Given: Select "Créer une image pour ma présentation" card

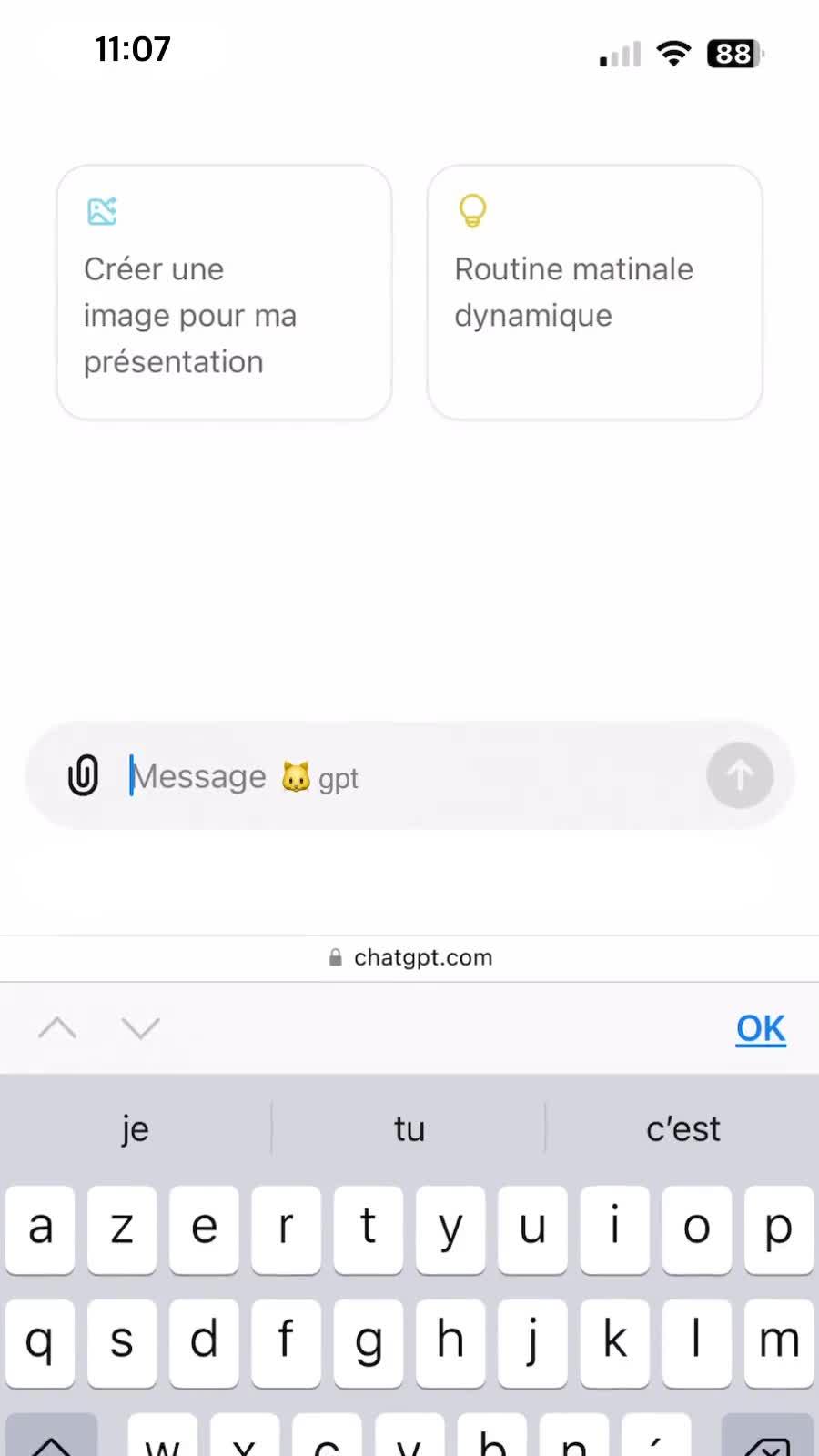Looking at the screenshot, I should (224, 292).
